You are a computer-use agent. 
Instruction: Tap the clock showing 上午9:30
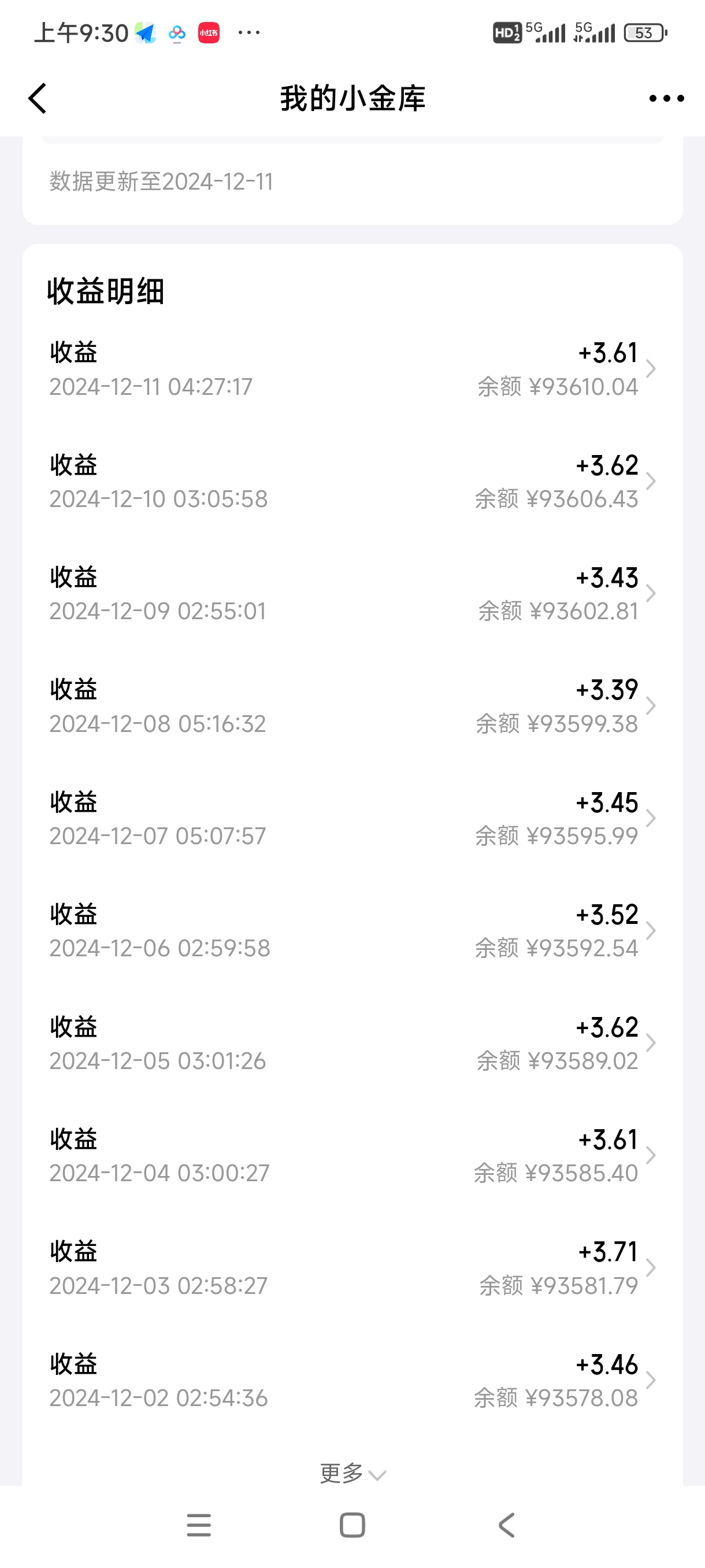(x=80, y=31)
